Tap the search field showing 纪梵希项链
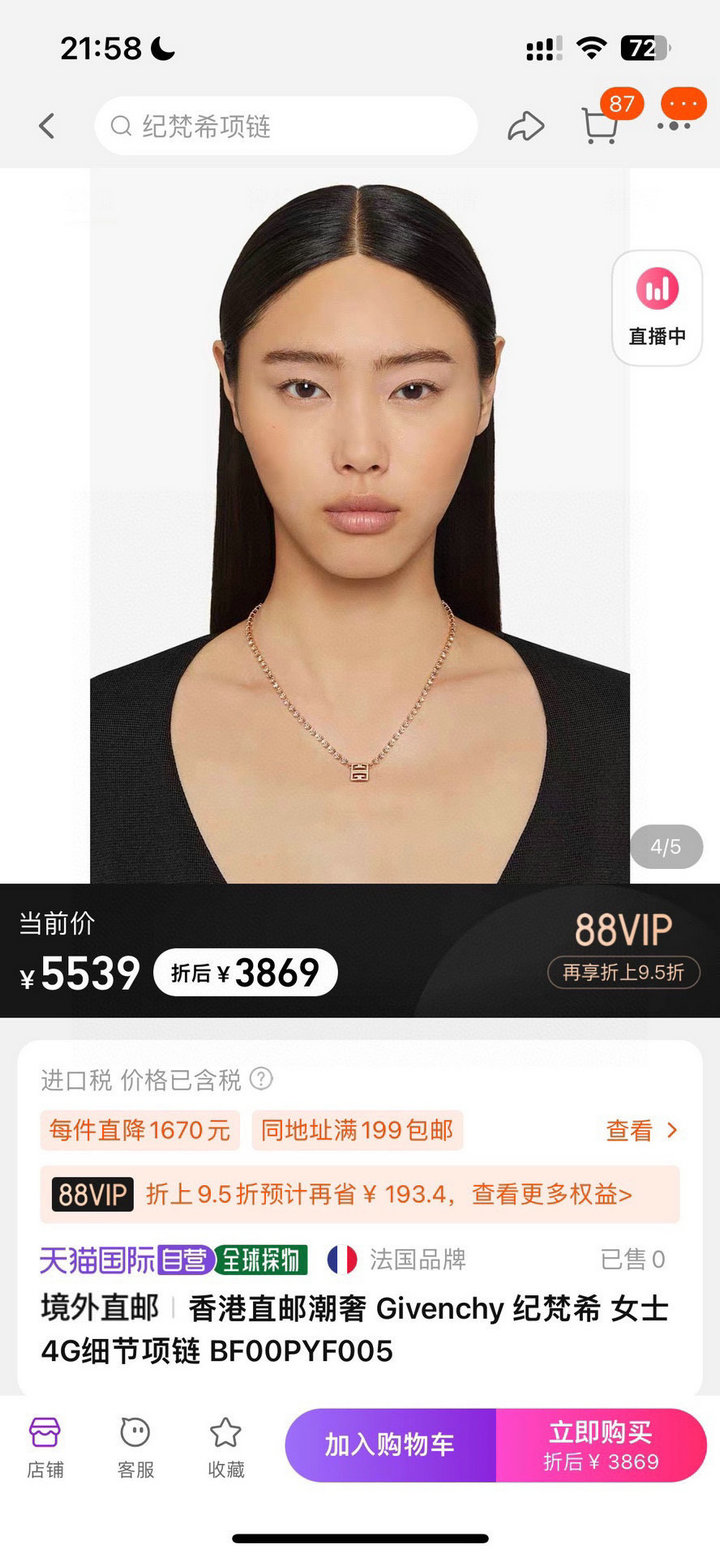720x1558 pixels. [x=285, y=126]
